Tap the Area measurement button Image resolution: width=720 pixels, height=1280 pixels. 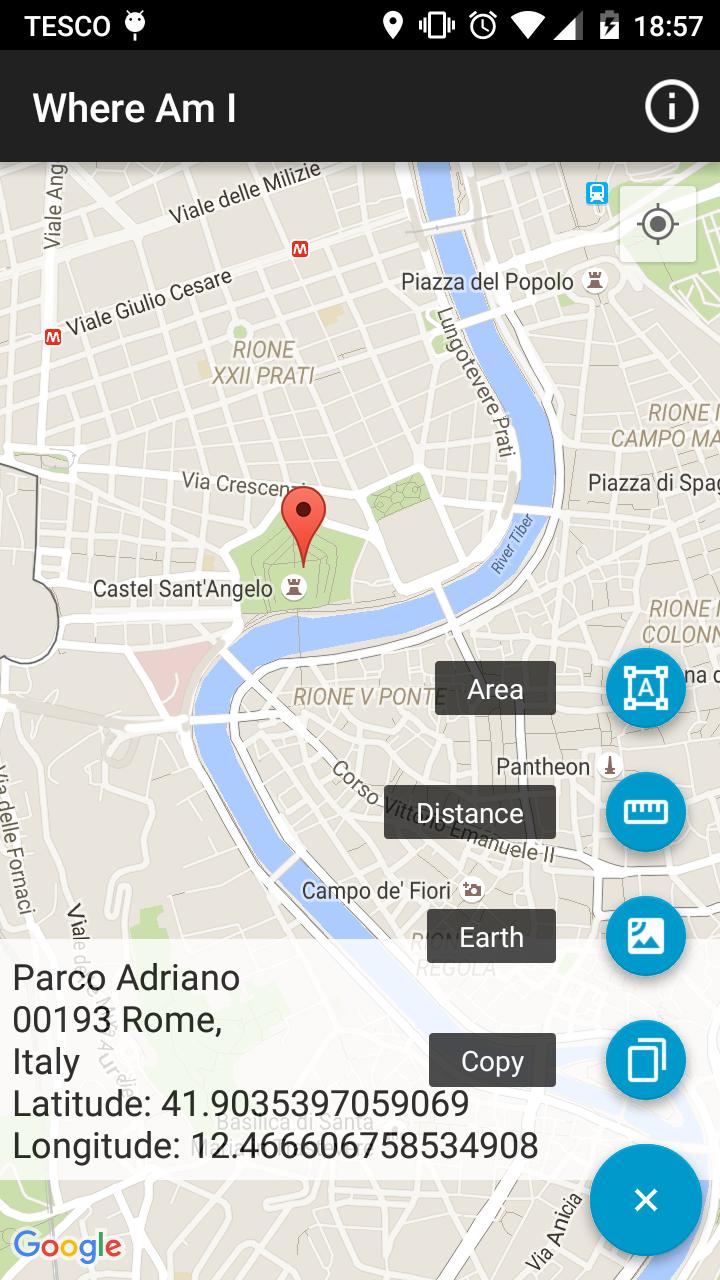coord(645,688)
